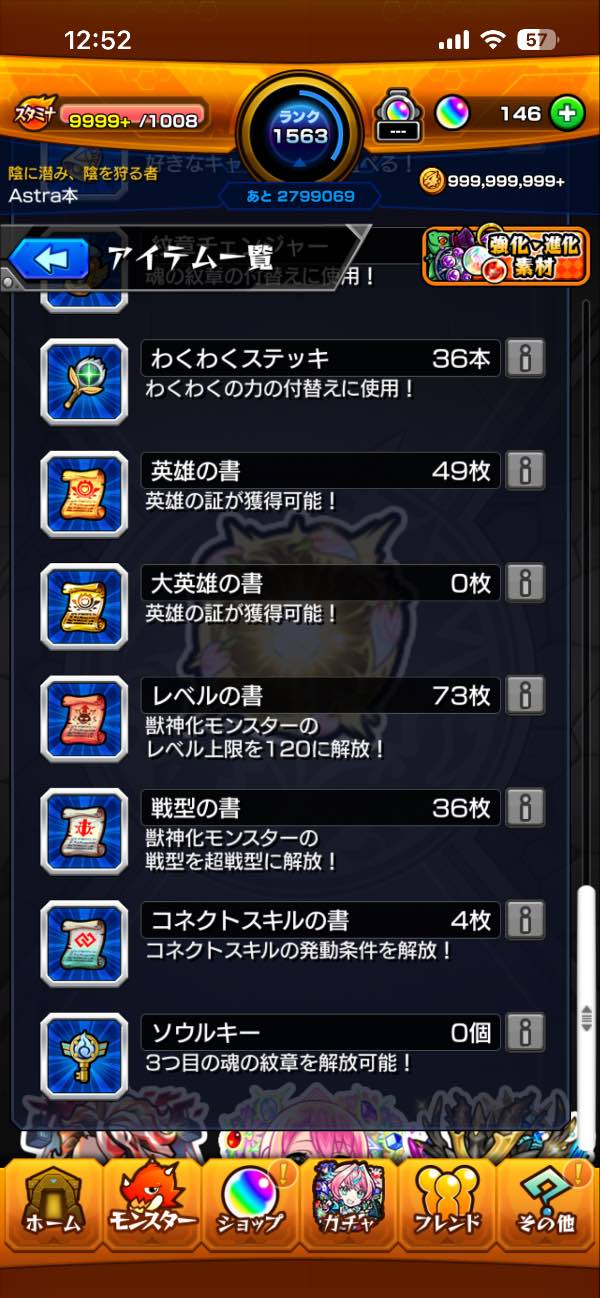
Task: Select the ソウルキー item icon
Action: click(x=84, y=1055)
